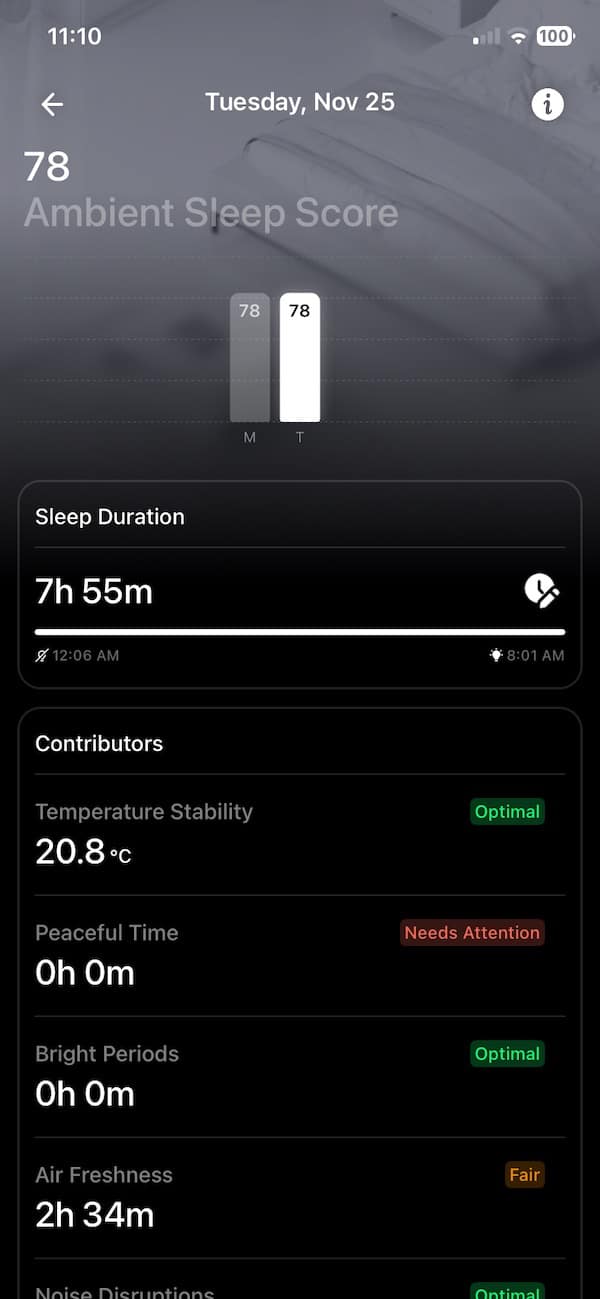Edit sleep duration times
The height and width of the screenshot is (1299, 600).
[541, 591]
